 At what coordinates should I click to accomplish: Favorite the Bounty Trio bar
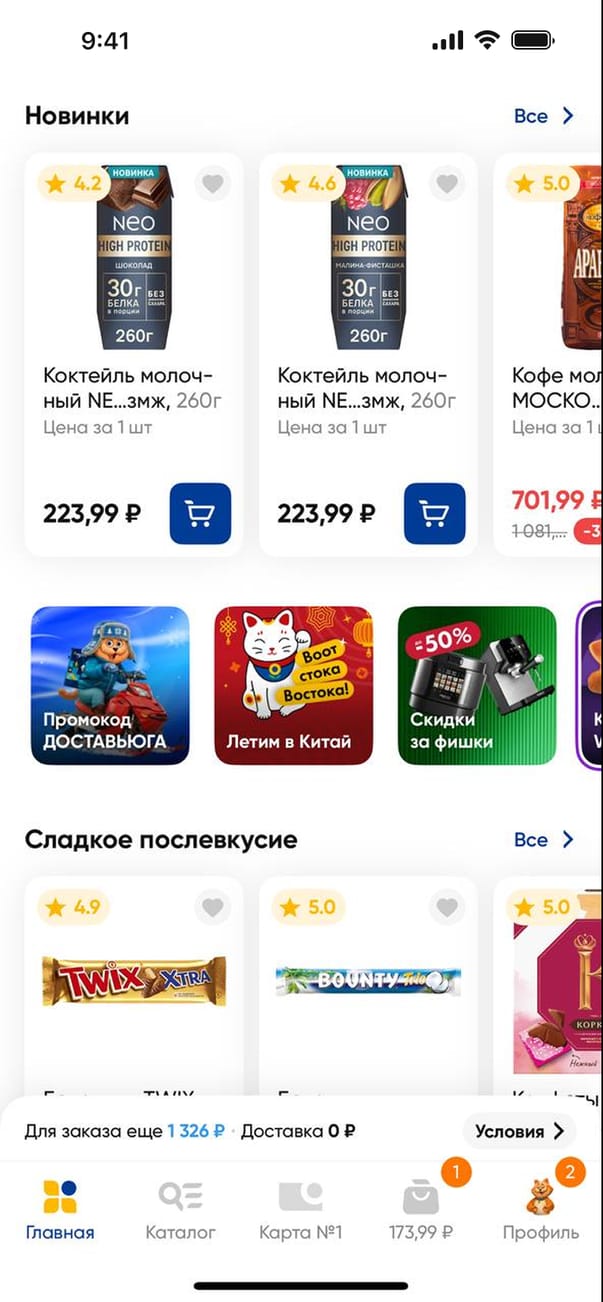coord(447,907)
